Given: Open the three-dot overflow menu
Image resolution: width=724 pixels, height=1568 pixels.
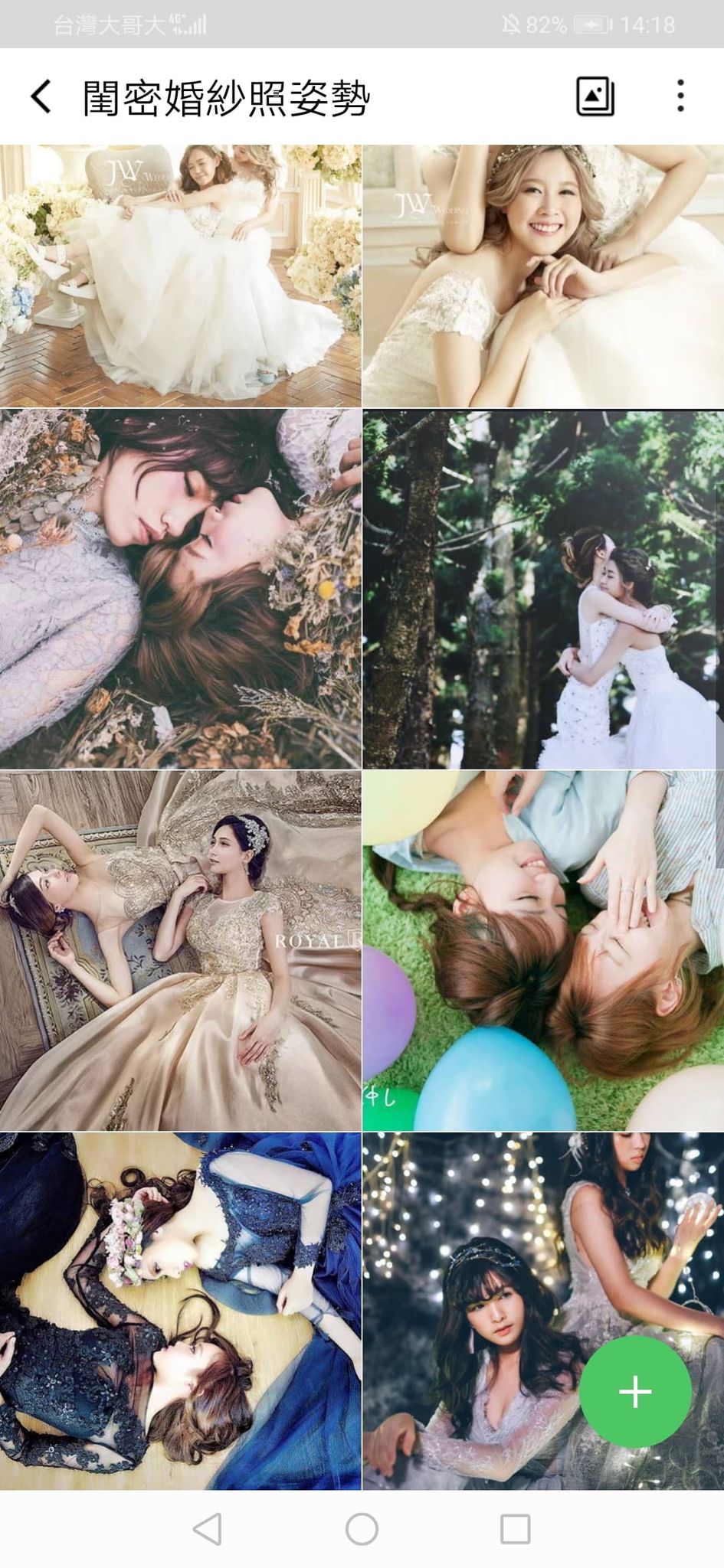Looking at the screenshot, I should pyautogui.click(x=680, y=96).
